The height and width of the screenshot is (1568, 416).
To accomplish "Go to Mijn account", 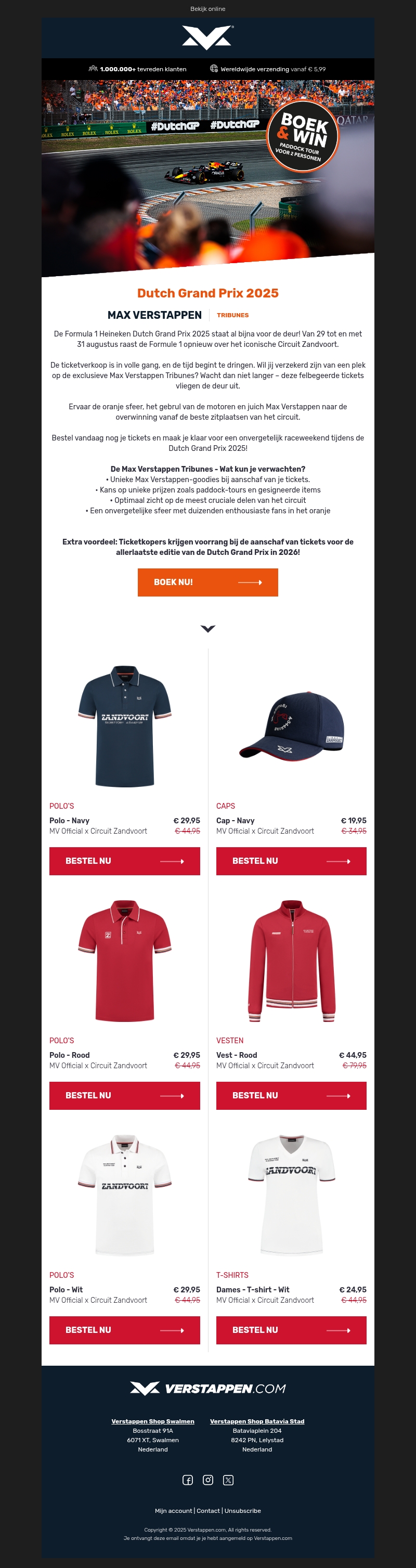I will pyautogui.click(x=173, y=1510).
